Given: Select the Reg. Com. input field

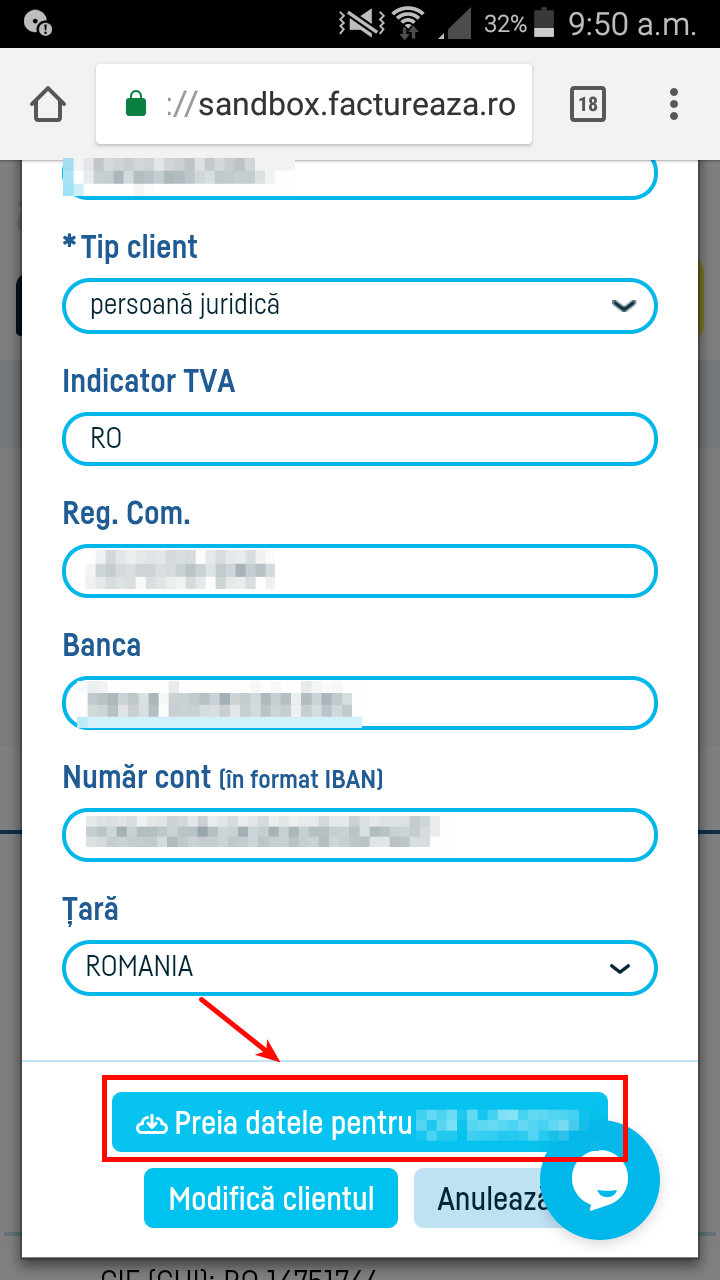Looking at the screenshot, I should click(360, 570).
